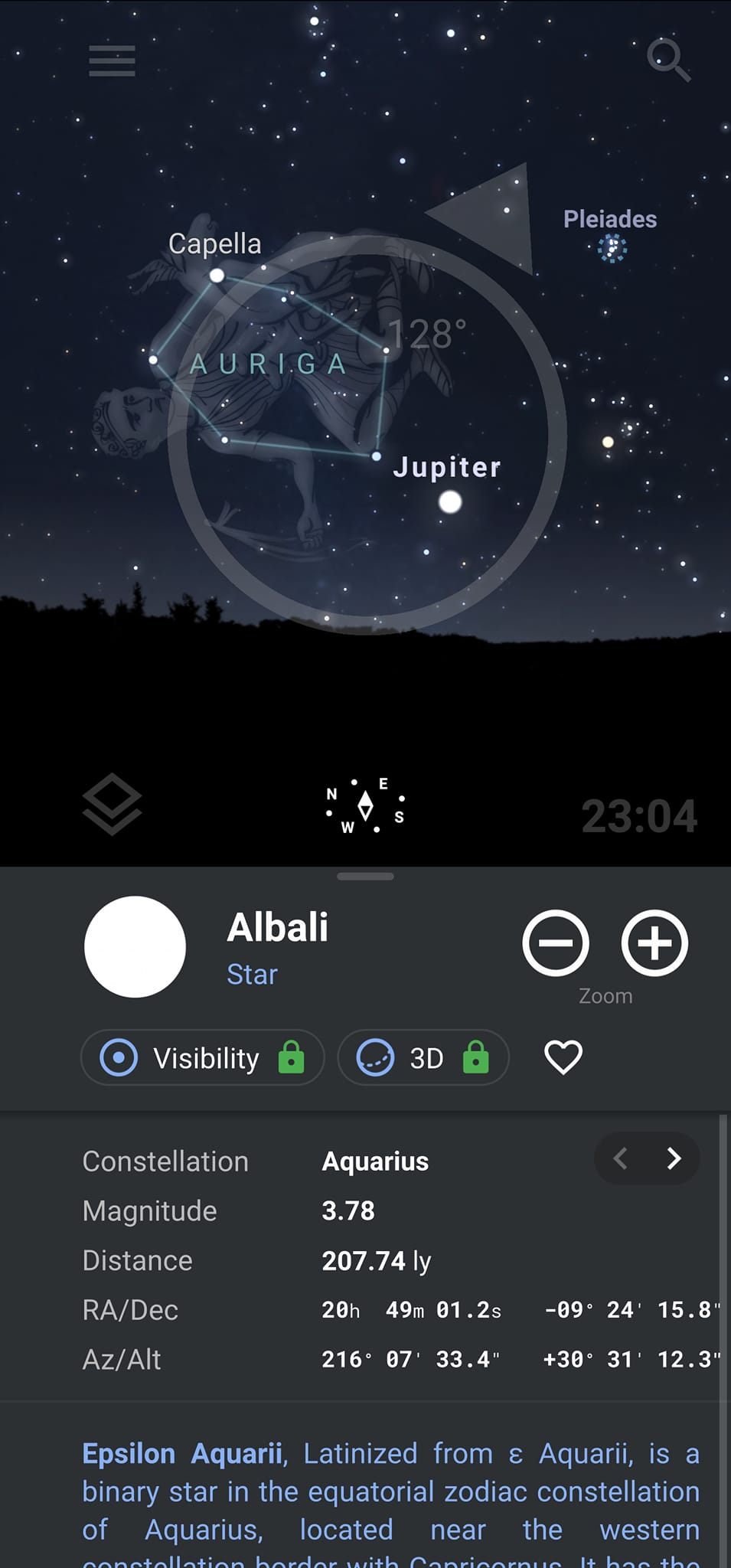Screen dimensions: 731x1568
Task: Open the 3D view chip
Action: (423, 1058)
